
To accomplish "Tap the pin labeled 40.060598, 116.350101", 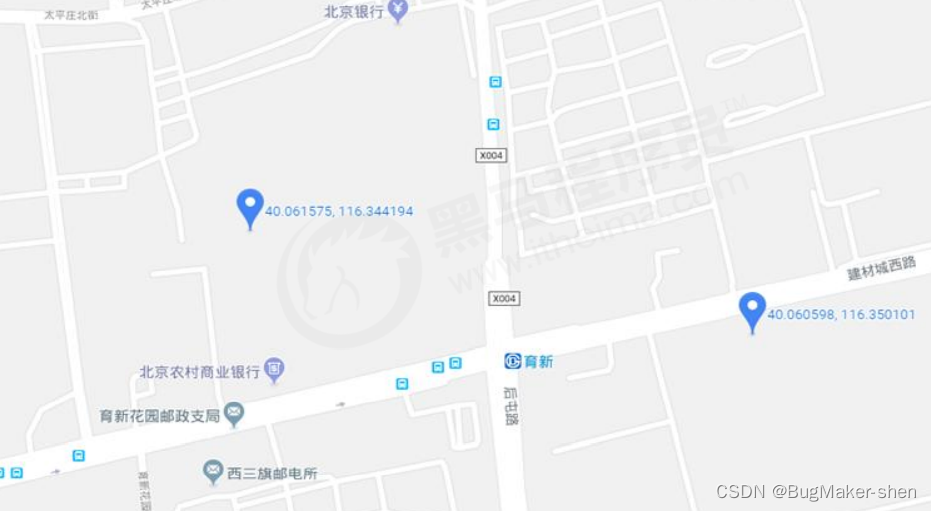I will coord(752,310).
